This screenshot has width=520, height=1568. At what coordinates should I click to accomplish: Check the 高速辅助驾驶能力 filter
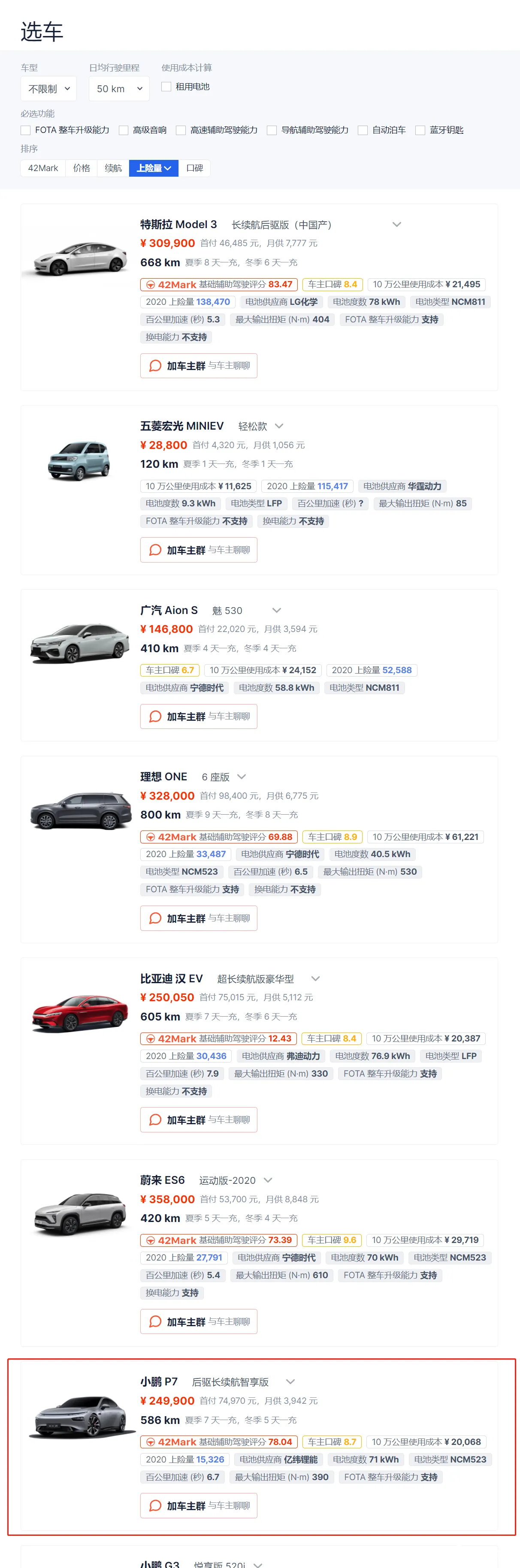click(181, 130)
